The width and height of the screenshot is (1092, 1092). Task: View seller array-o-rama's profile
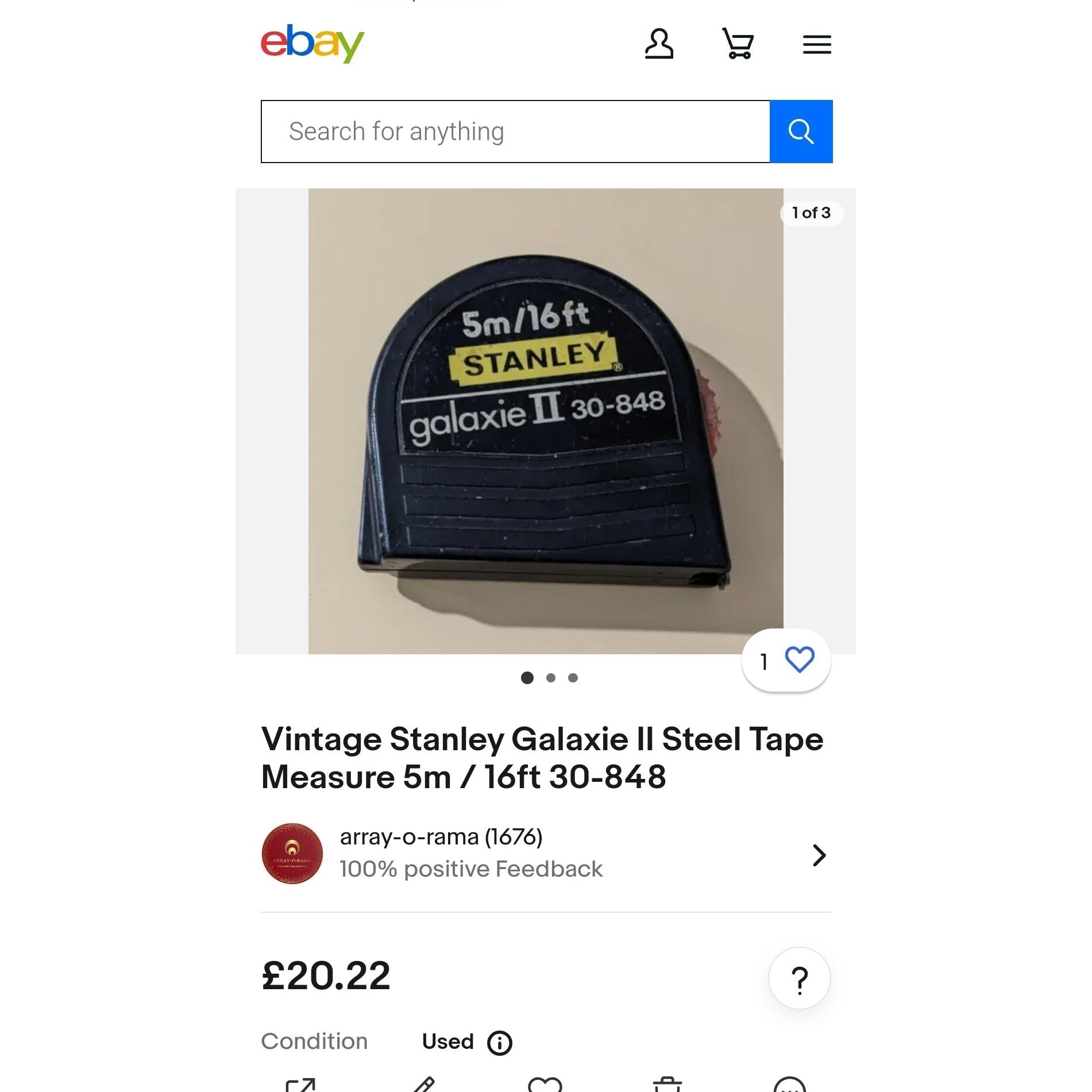(x=545, y=854)
